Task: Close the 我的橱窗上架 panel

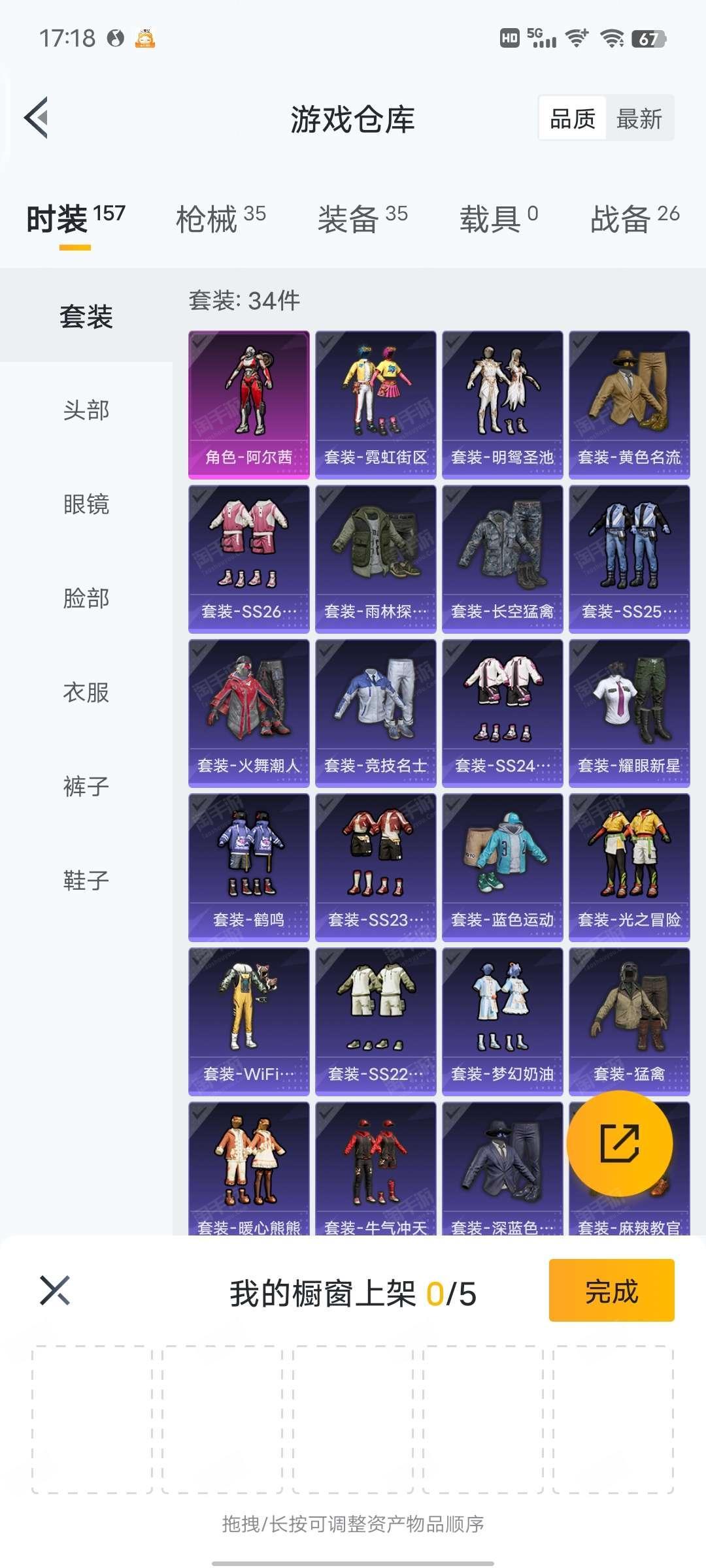Action: (55, 1290)
